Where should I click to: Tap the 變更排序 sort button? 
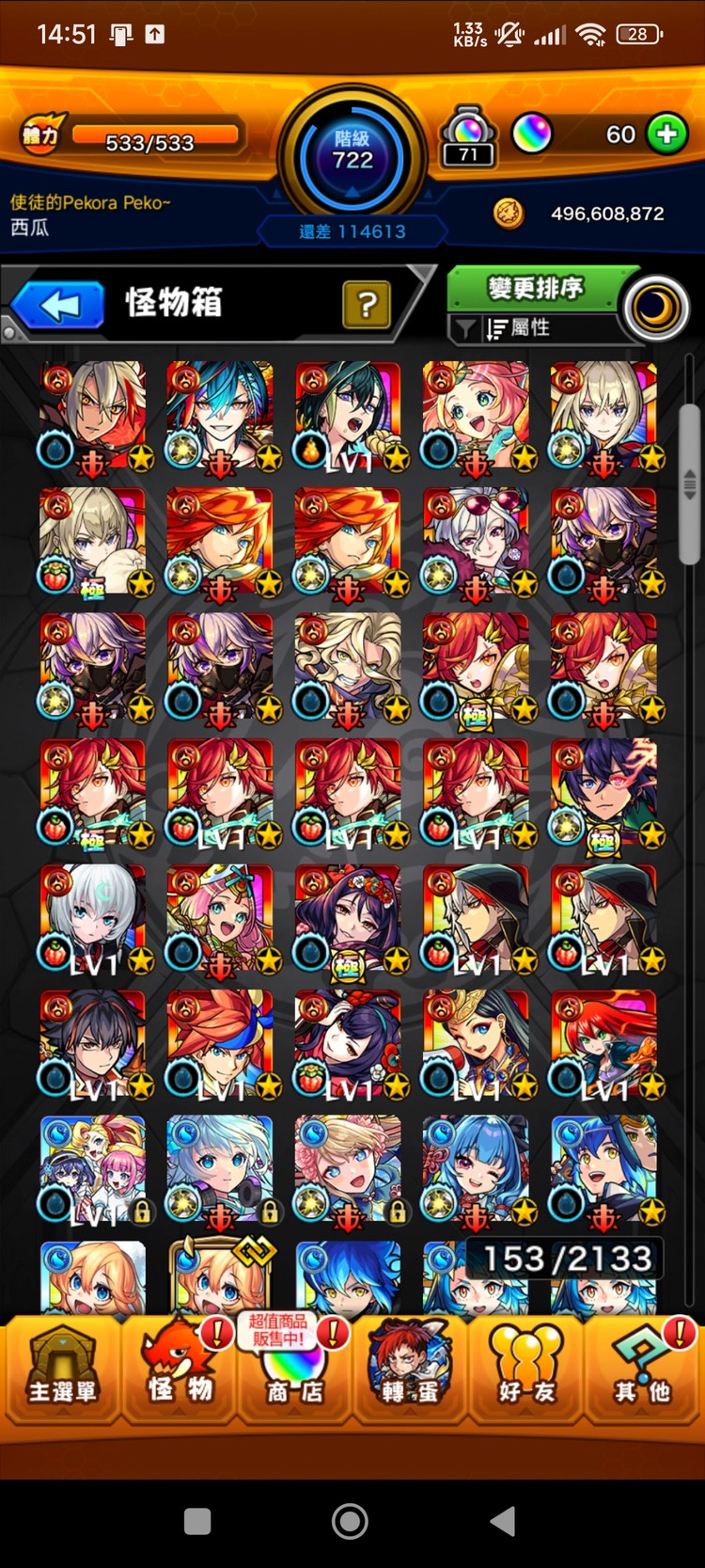[x=535, y=288]
